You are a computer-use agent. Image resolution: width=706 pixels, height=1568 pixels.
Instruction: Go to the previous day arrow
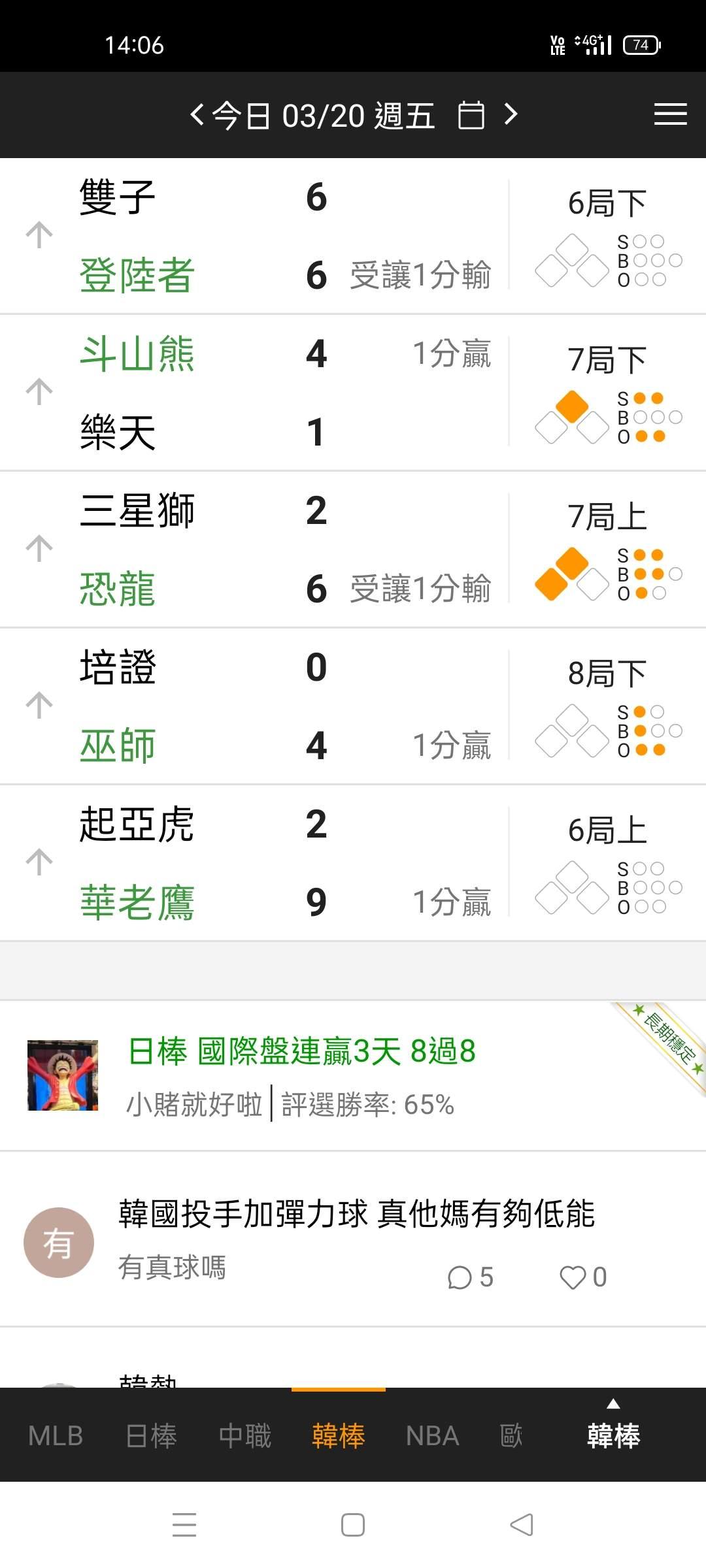(x=197, y=114)
